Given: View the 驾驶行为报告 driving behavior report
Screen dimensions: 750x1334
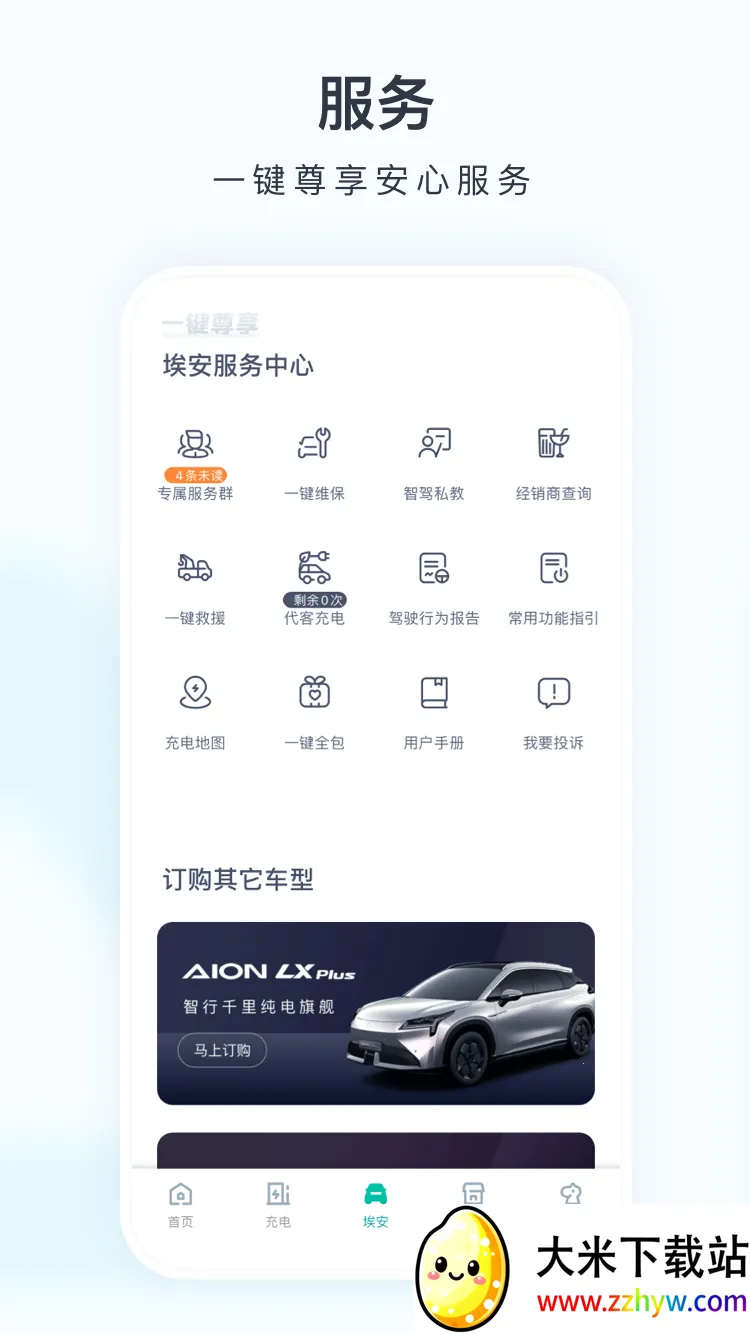Looking at the screenshot, I should 434,585.
